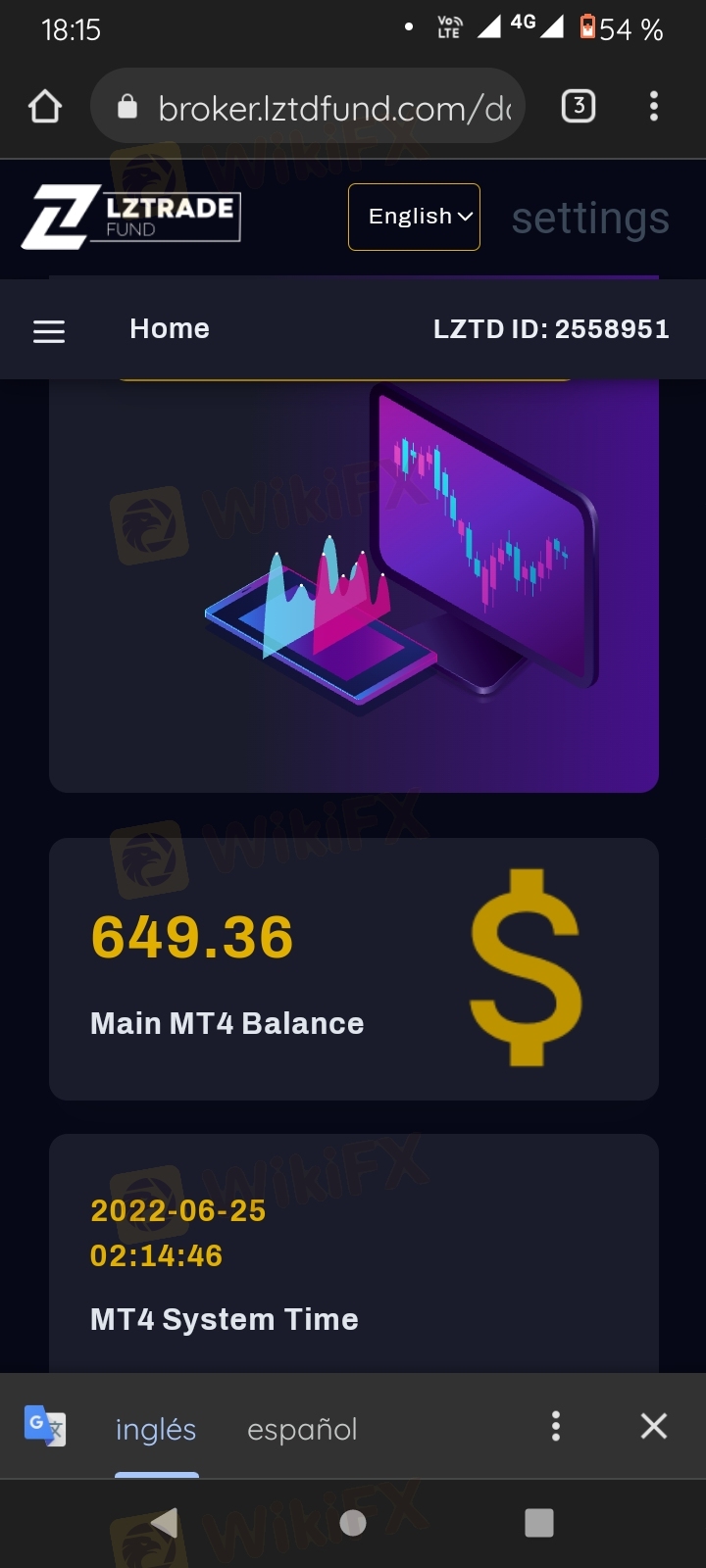Select inglés in the translate bar

(156, 1429)
